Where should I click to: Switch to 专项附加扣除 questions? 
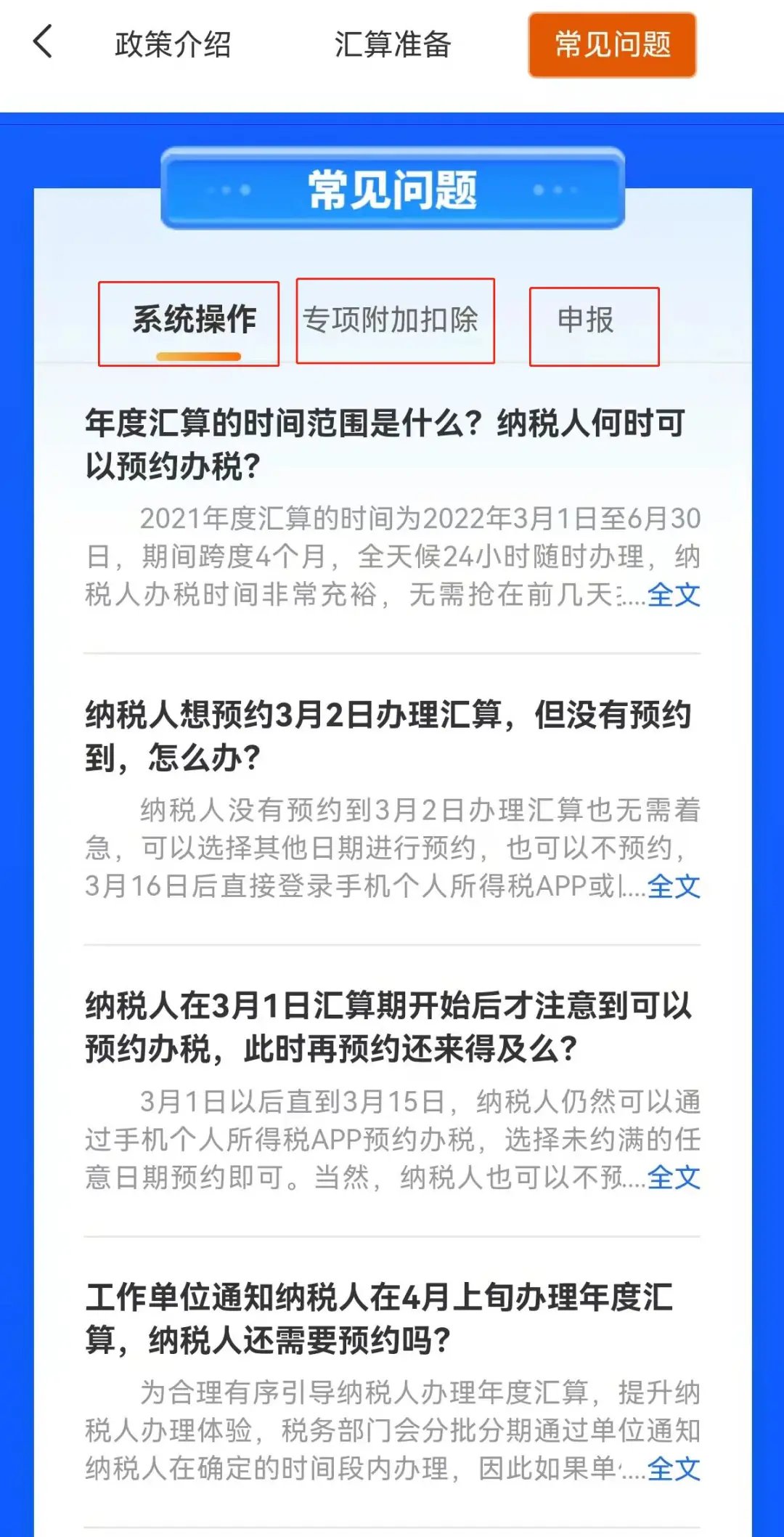tap(391, 320)
